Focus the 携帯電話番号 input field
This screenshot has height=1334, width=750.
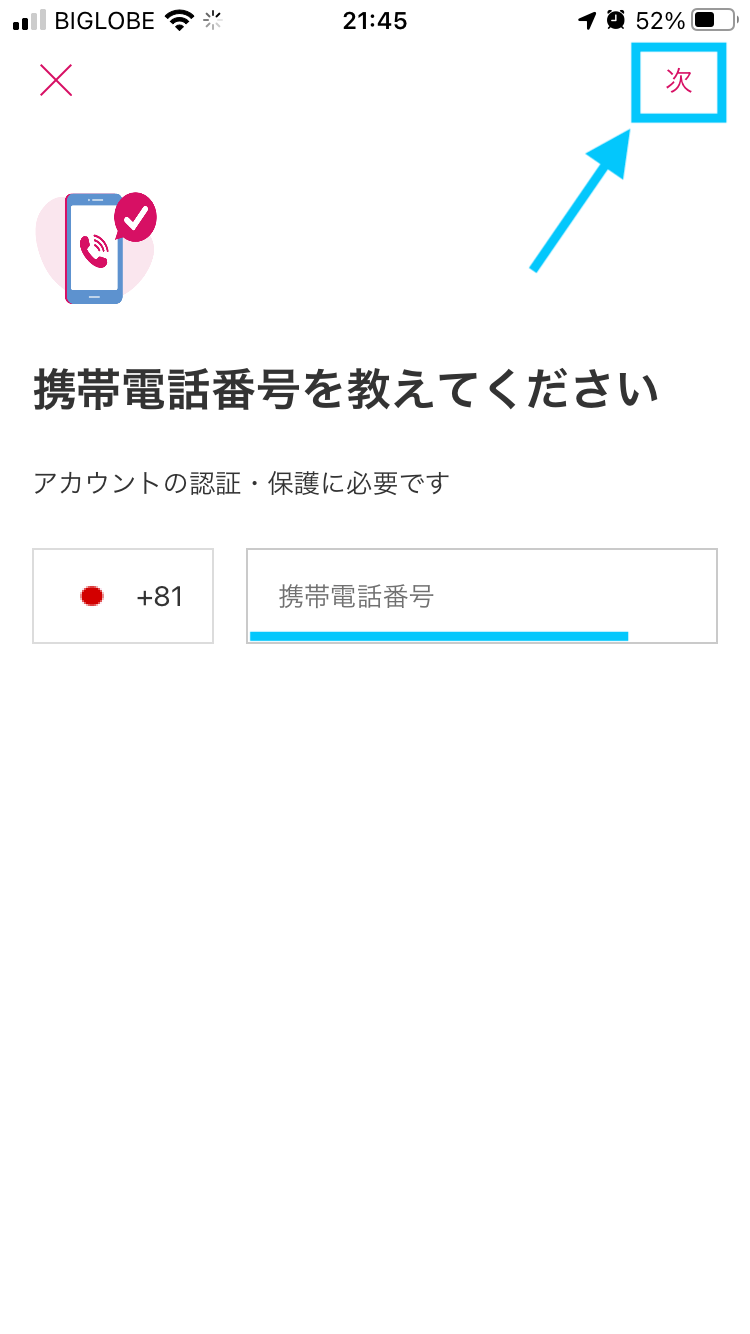click(x=482, y=596)
